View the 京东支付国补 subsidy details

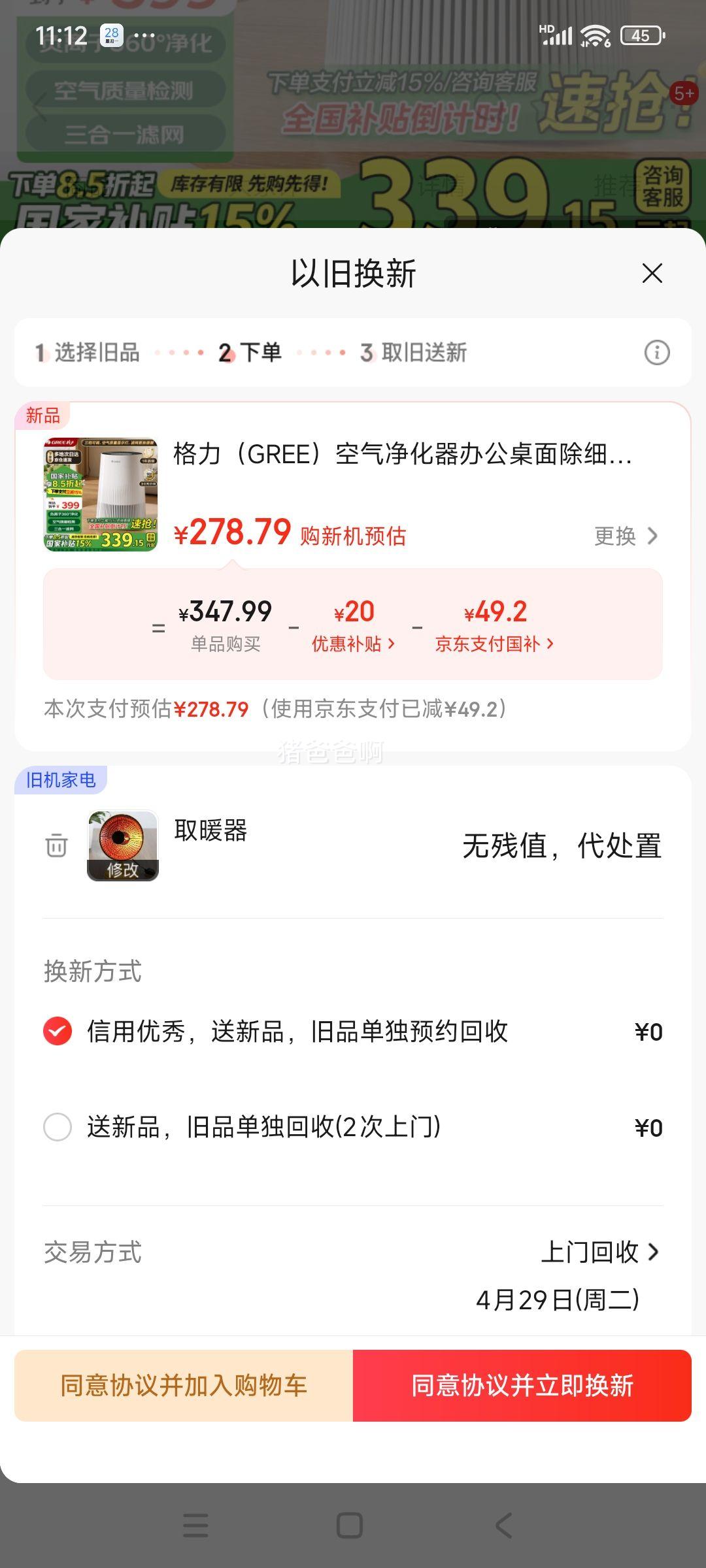click(494, 644)
